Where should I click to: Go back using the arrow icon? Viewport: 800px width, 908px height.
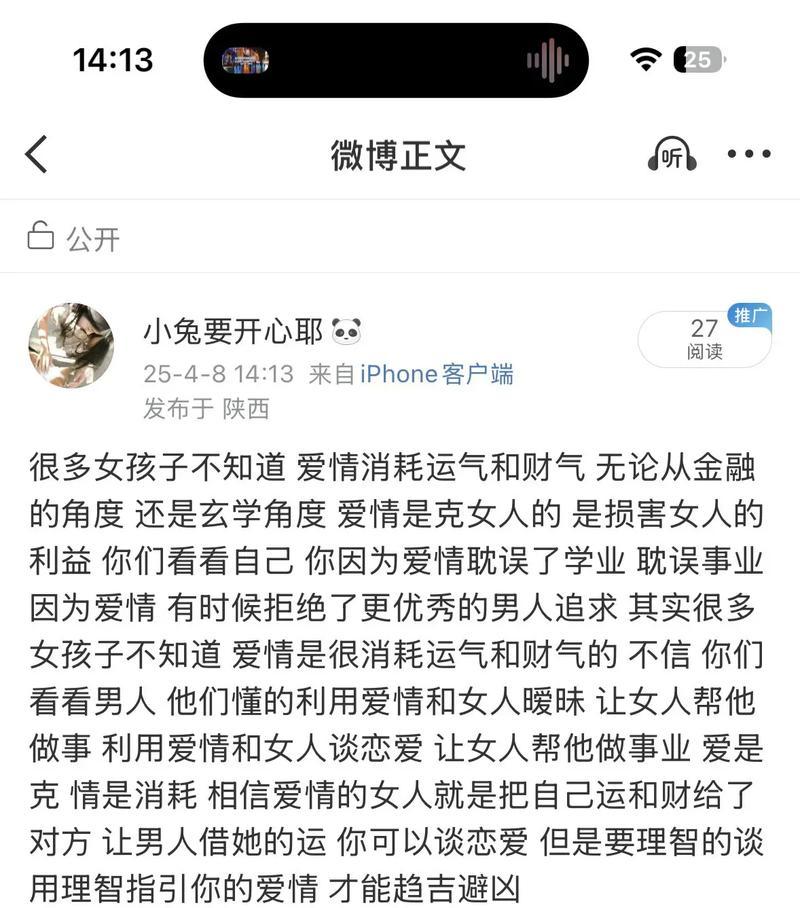tap(37, 155)
